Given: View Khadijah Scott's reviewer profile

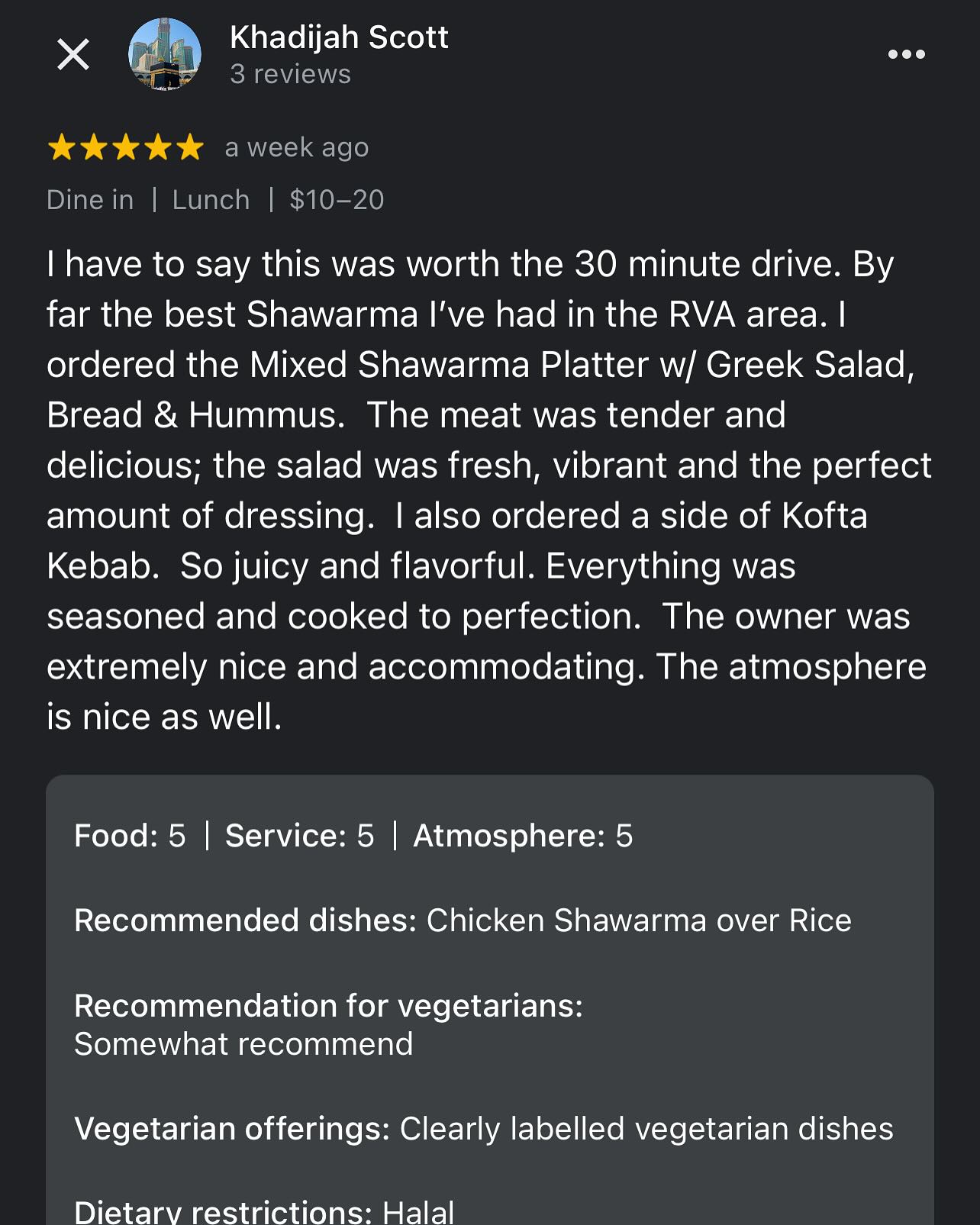Looking at the screenshot, I should coord(338,37).
